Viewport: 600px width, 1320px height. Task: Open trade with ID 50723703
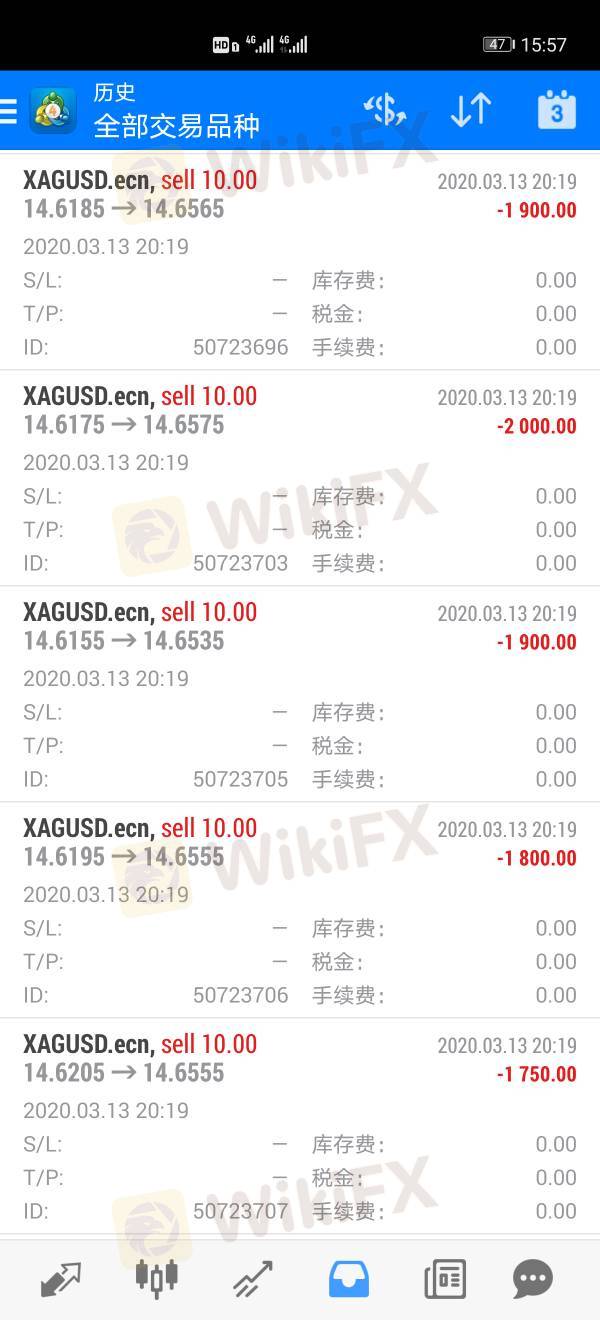(x=300, y=479)
